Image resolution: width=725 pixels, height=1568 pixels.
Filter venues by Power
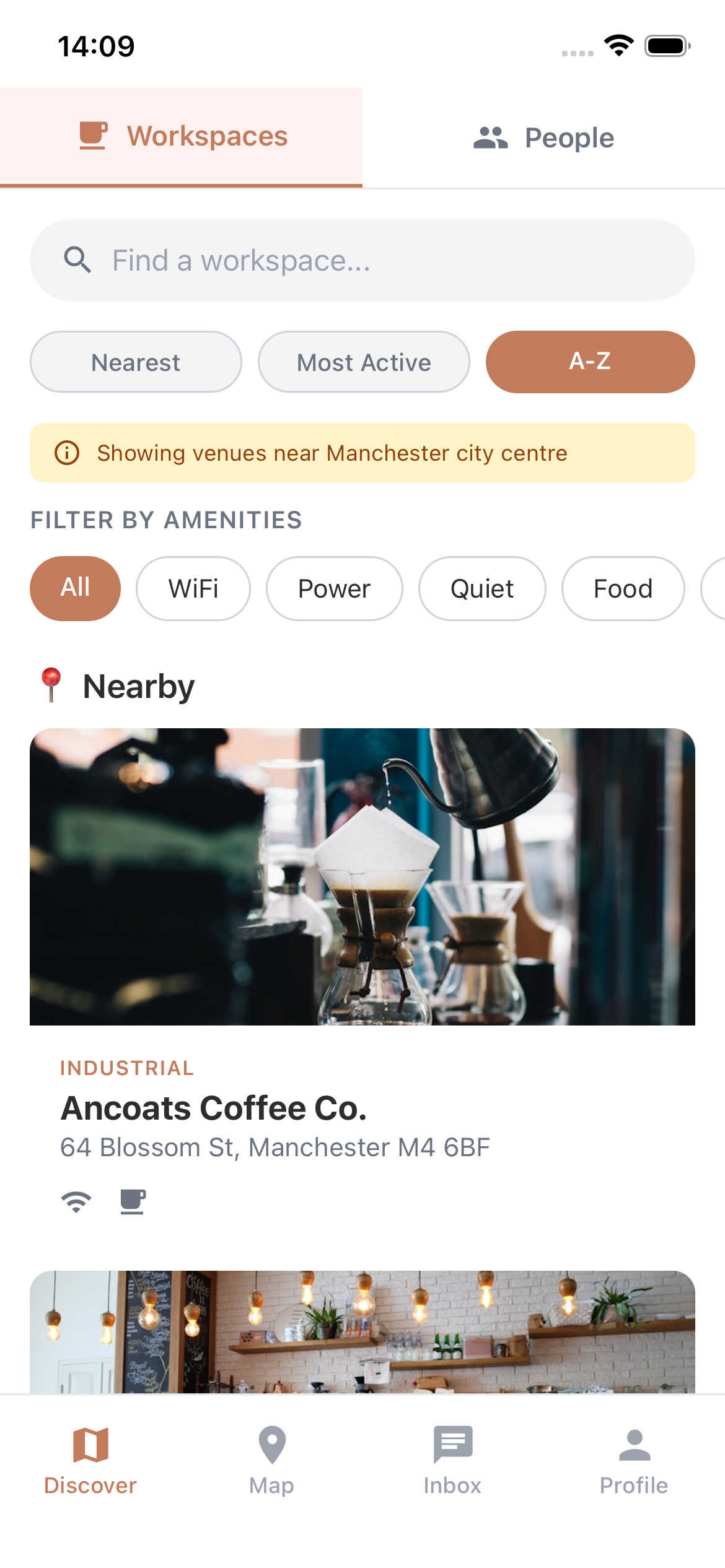(334, 588)
